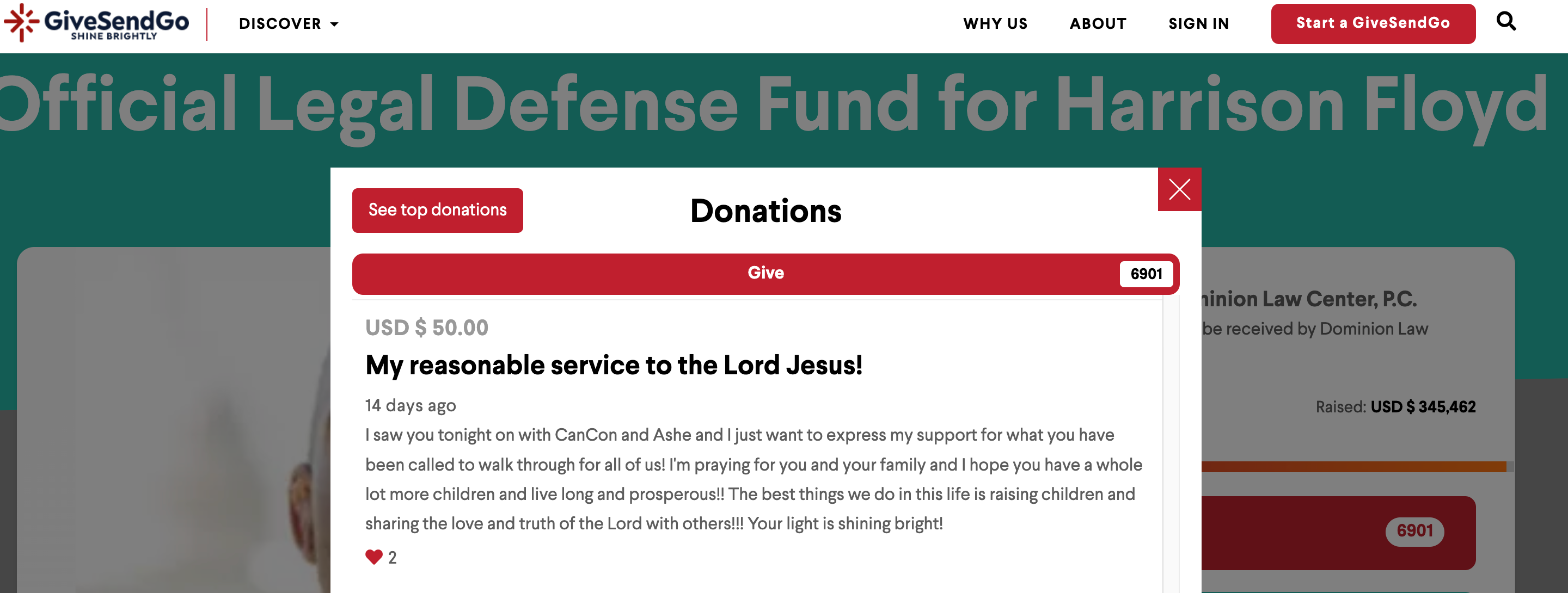Tap Start a GiveSendGo button
Viewport: 1568px width, 593px height.
1372,24
